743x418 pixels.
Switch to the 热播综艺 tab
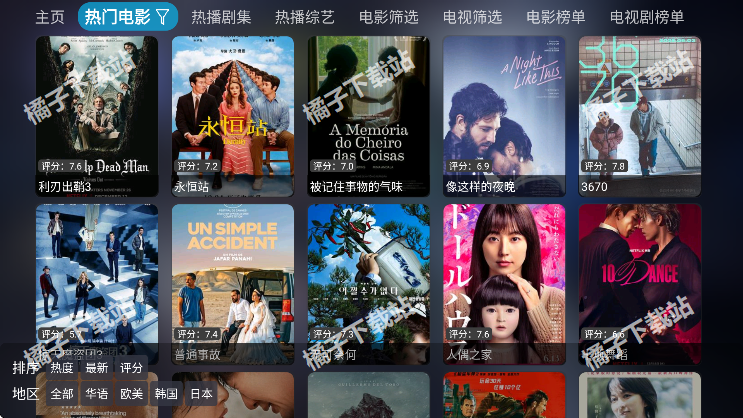pos(305,17)
